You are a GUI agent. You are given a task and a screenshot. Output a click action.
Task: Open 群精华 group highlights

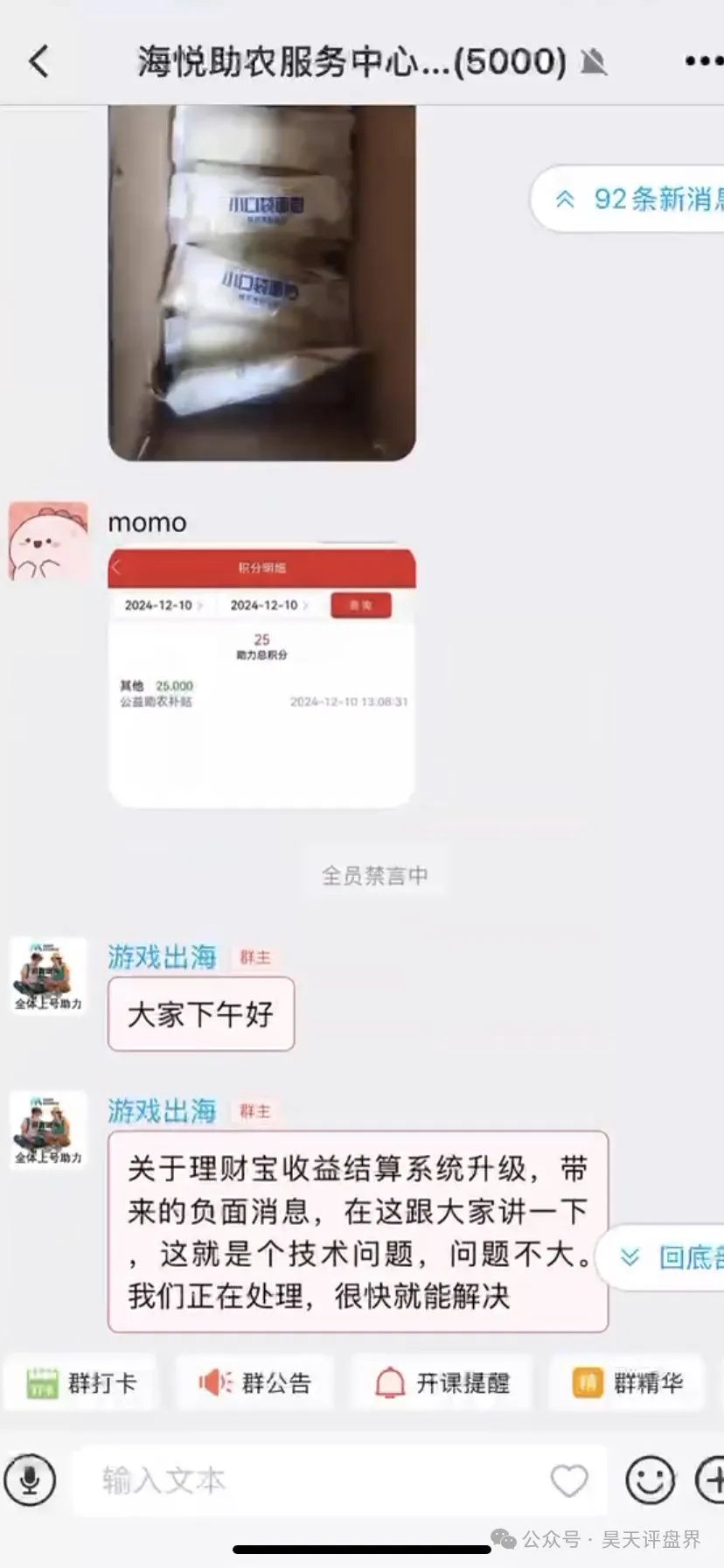[x=627, y=1382]
